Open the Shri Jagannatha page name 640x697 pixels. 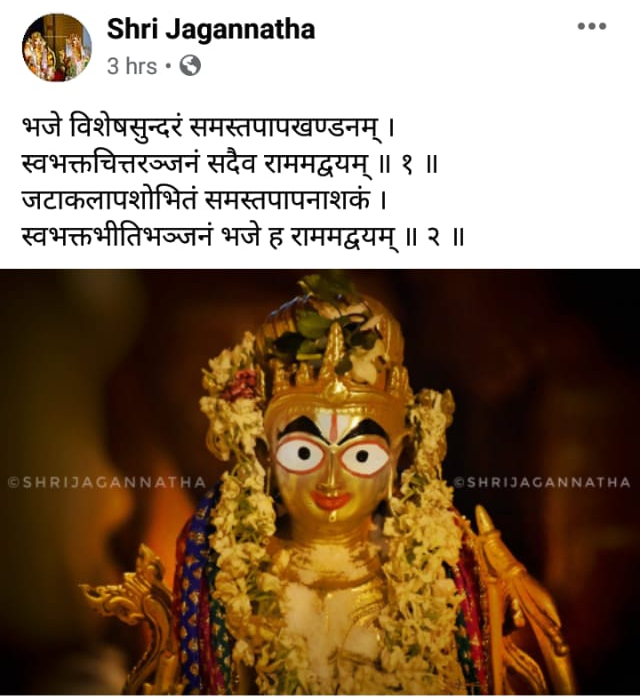211,30
